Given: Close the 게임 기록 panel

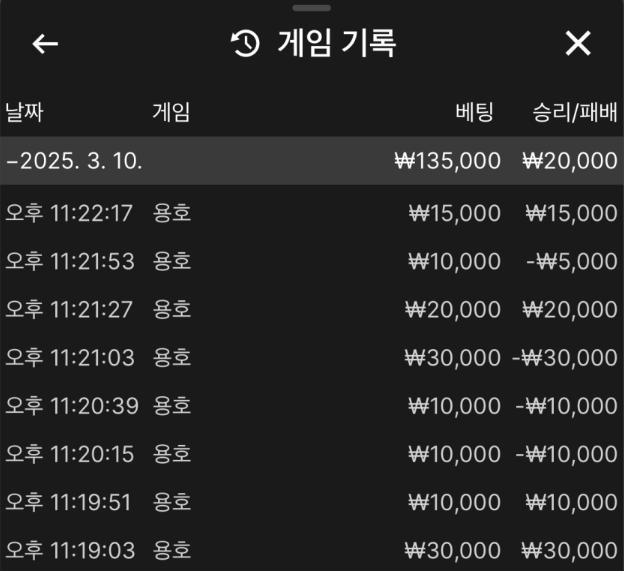Looking at the screenshot, I should click(x=578, y=44).
